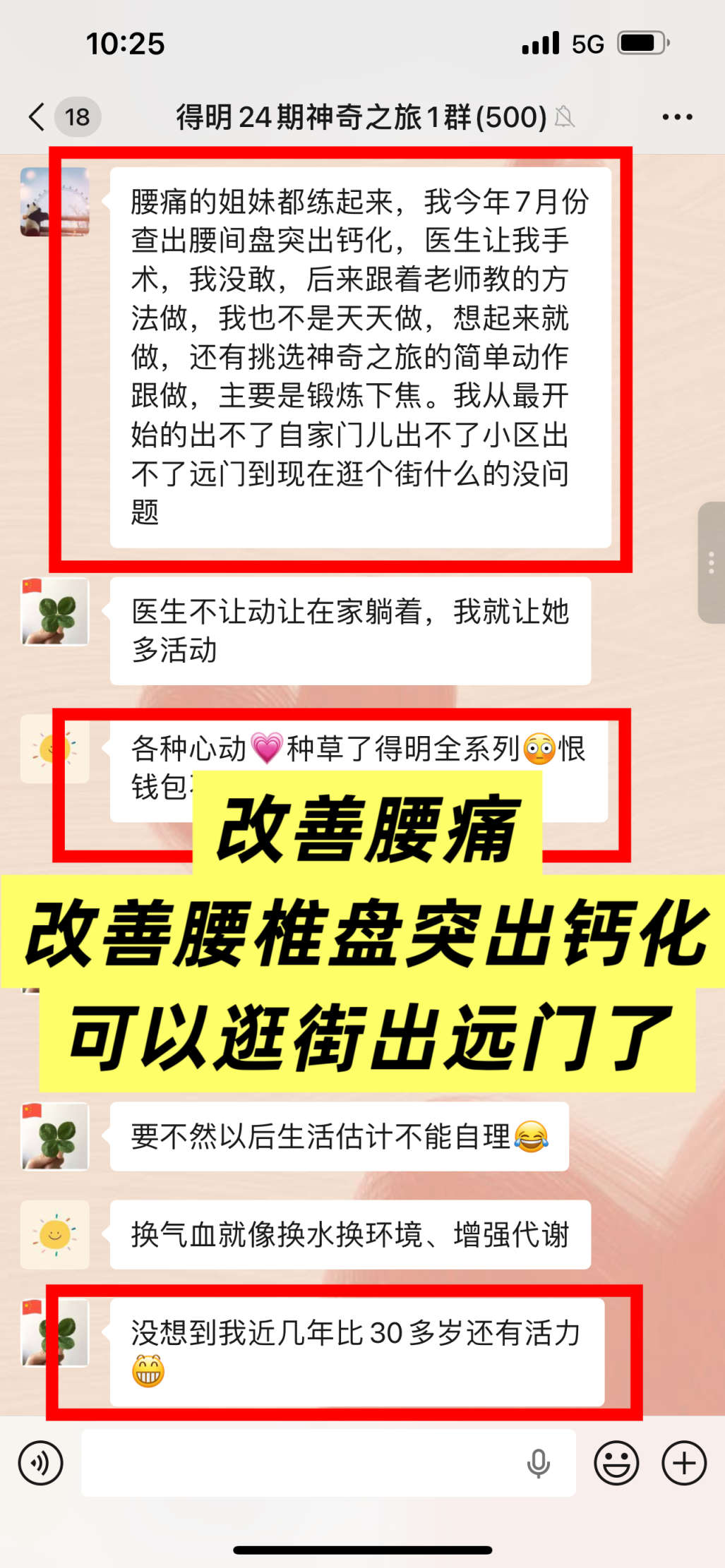The image size is (725, 1568).
Task: Go back to the chat list
Action: pos(37,117)
